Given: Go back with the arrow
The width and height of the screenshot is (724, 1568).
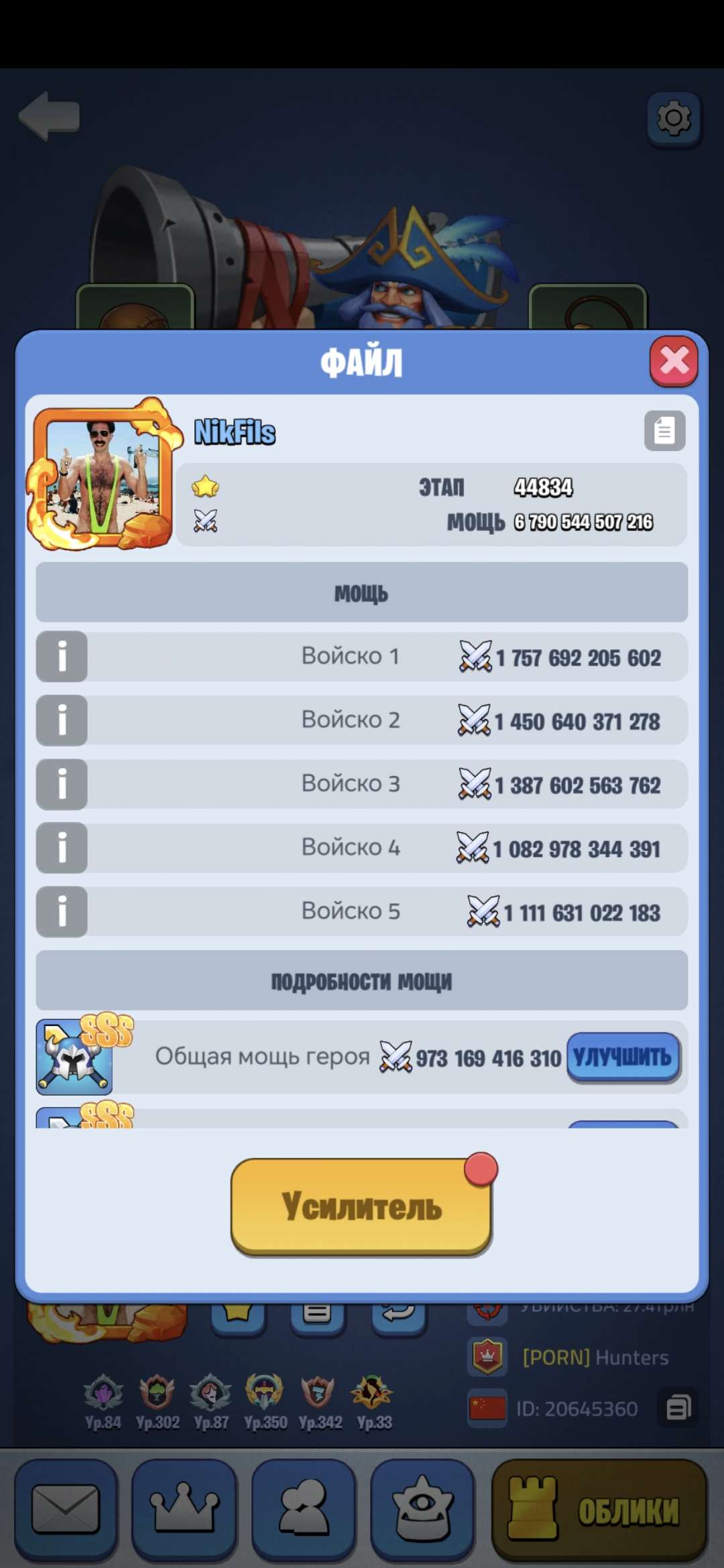Looking at the screenshot, I should coord(50,117).
